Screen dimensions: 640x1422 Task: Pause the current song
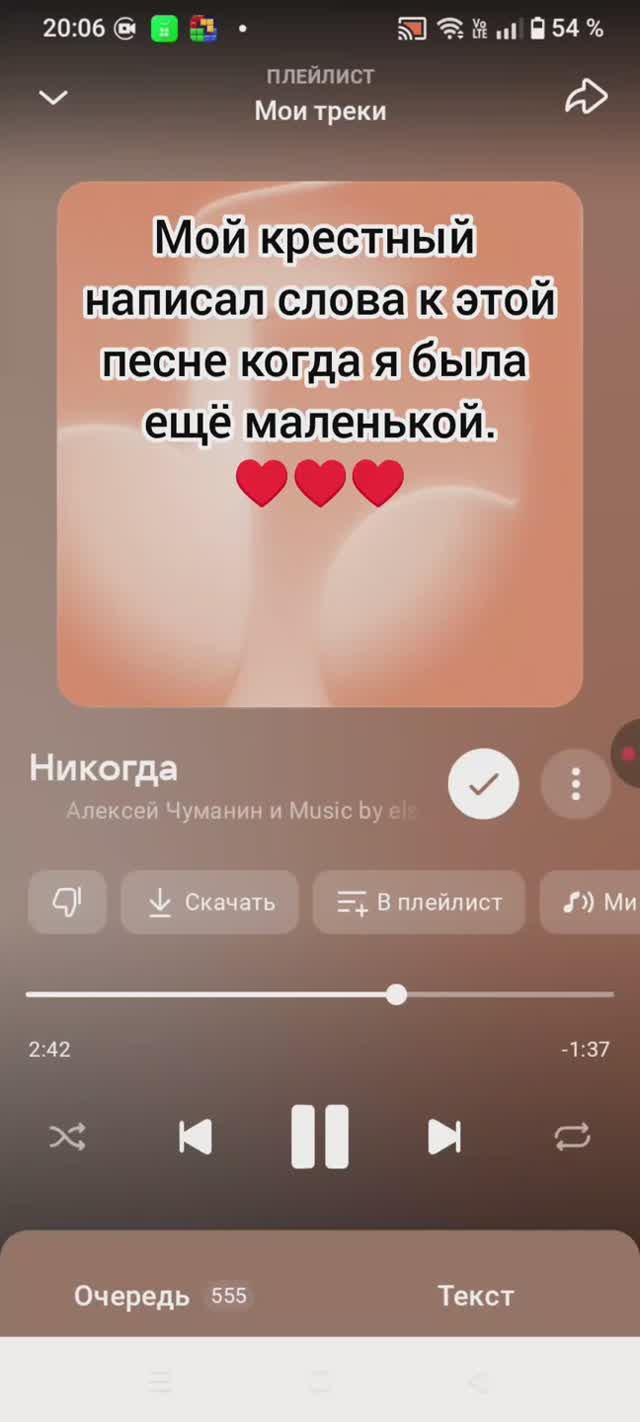[x=320, y=1137]
